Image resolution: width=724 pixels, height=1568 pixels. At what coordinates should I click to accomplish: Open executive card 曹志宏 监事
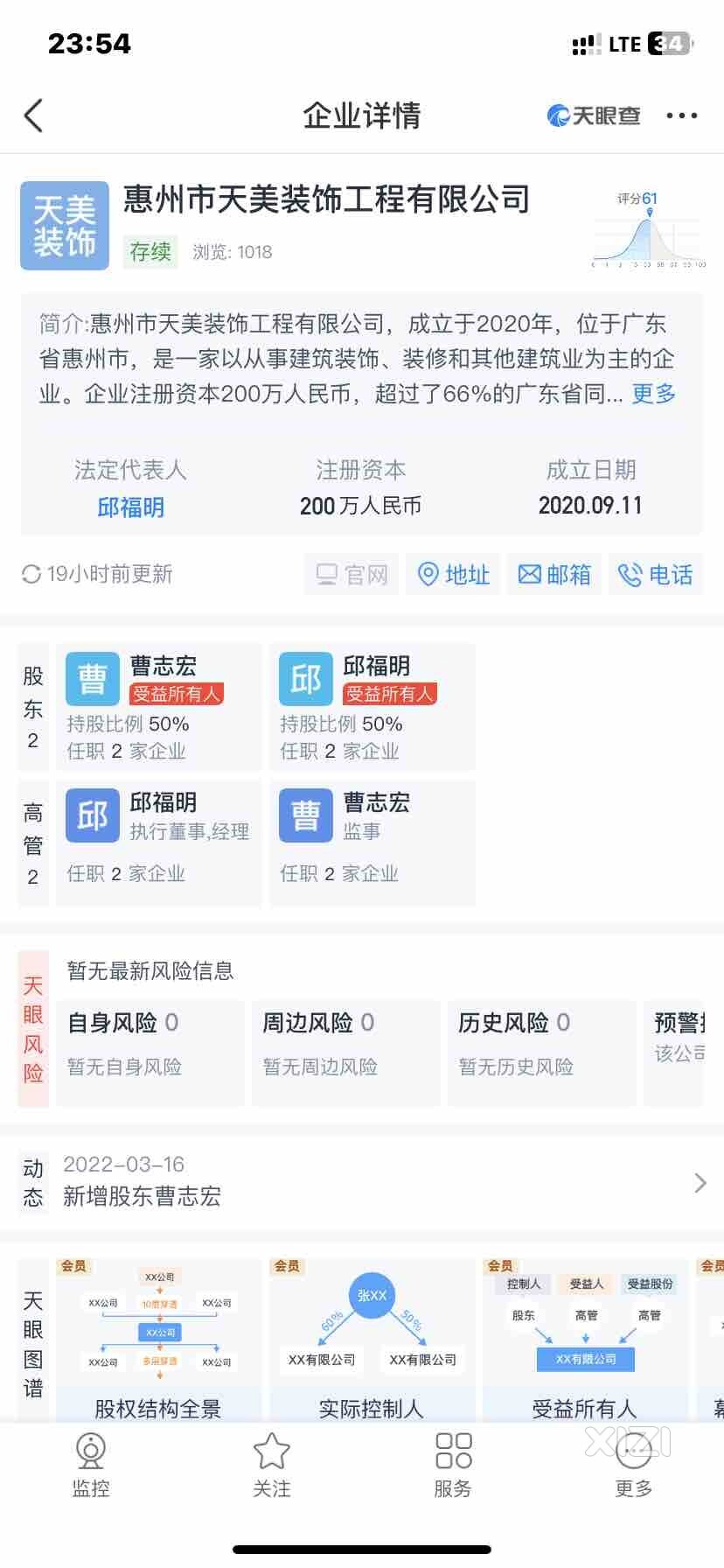372,843
